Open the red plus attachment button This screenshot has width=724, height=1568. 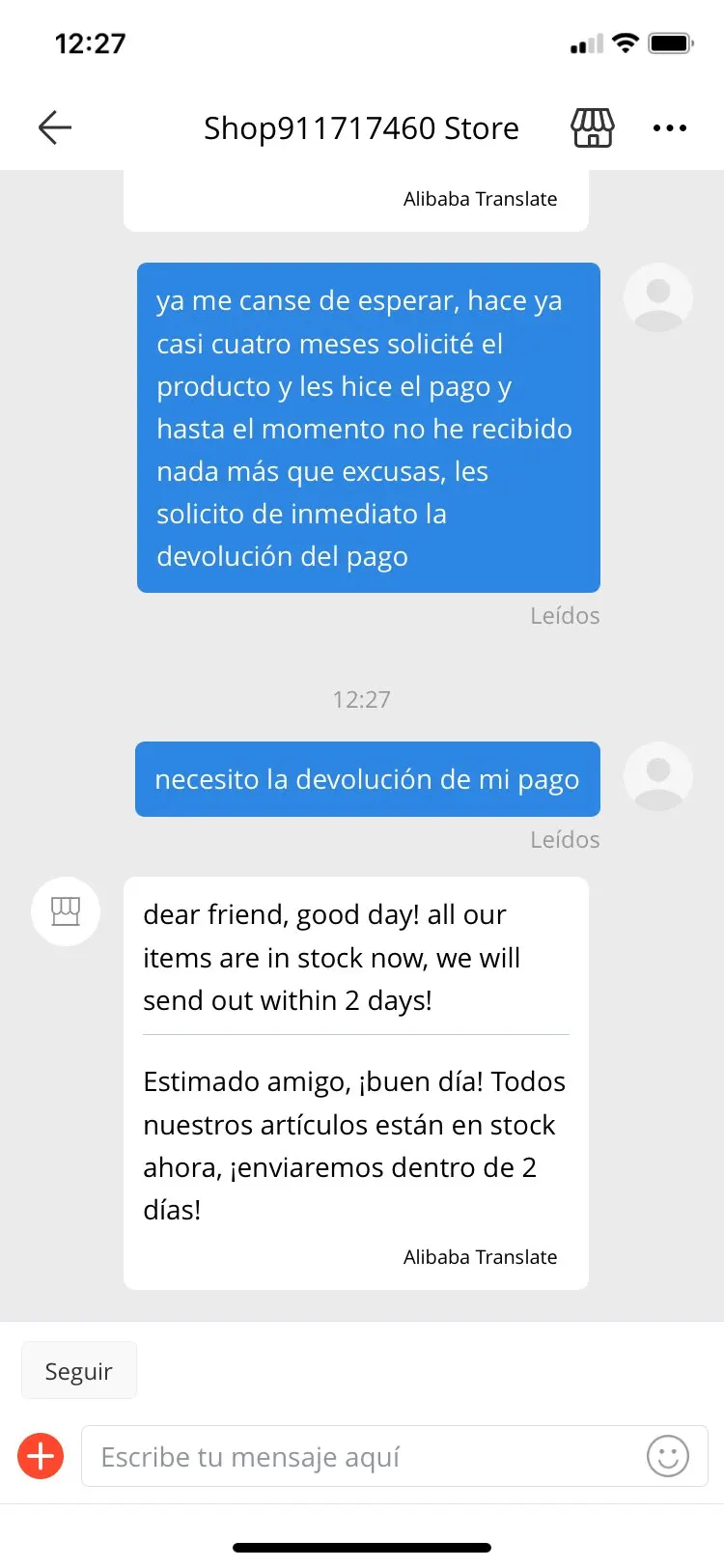click(x=41, y=1456)
